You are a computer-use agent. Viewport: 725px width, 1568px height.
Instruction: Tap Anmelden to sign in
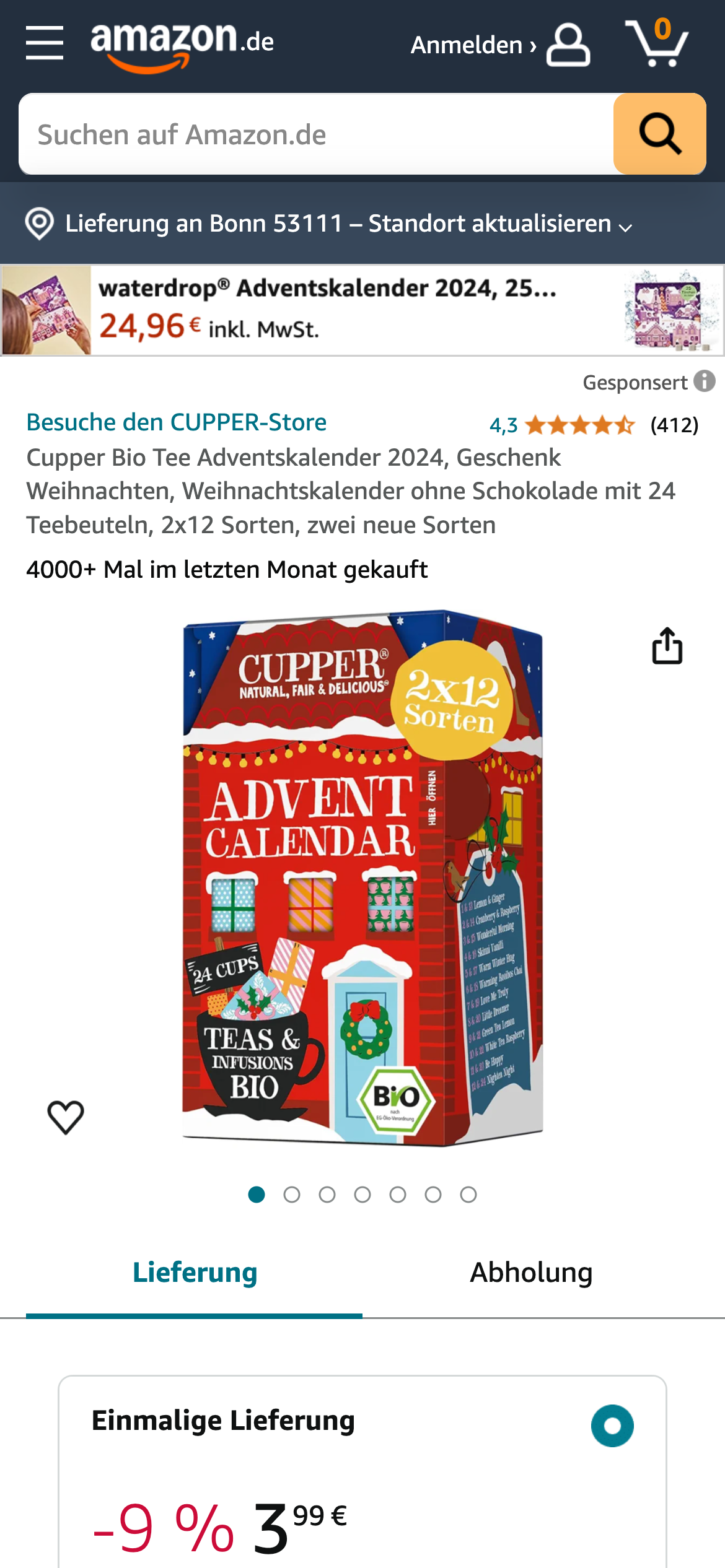(x=499, y=45)
